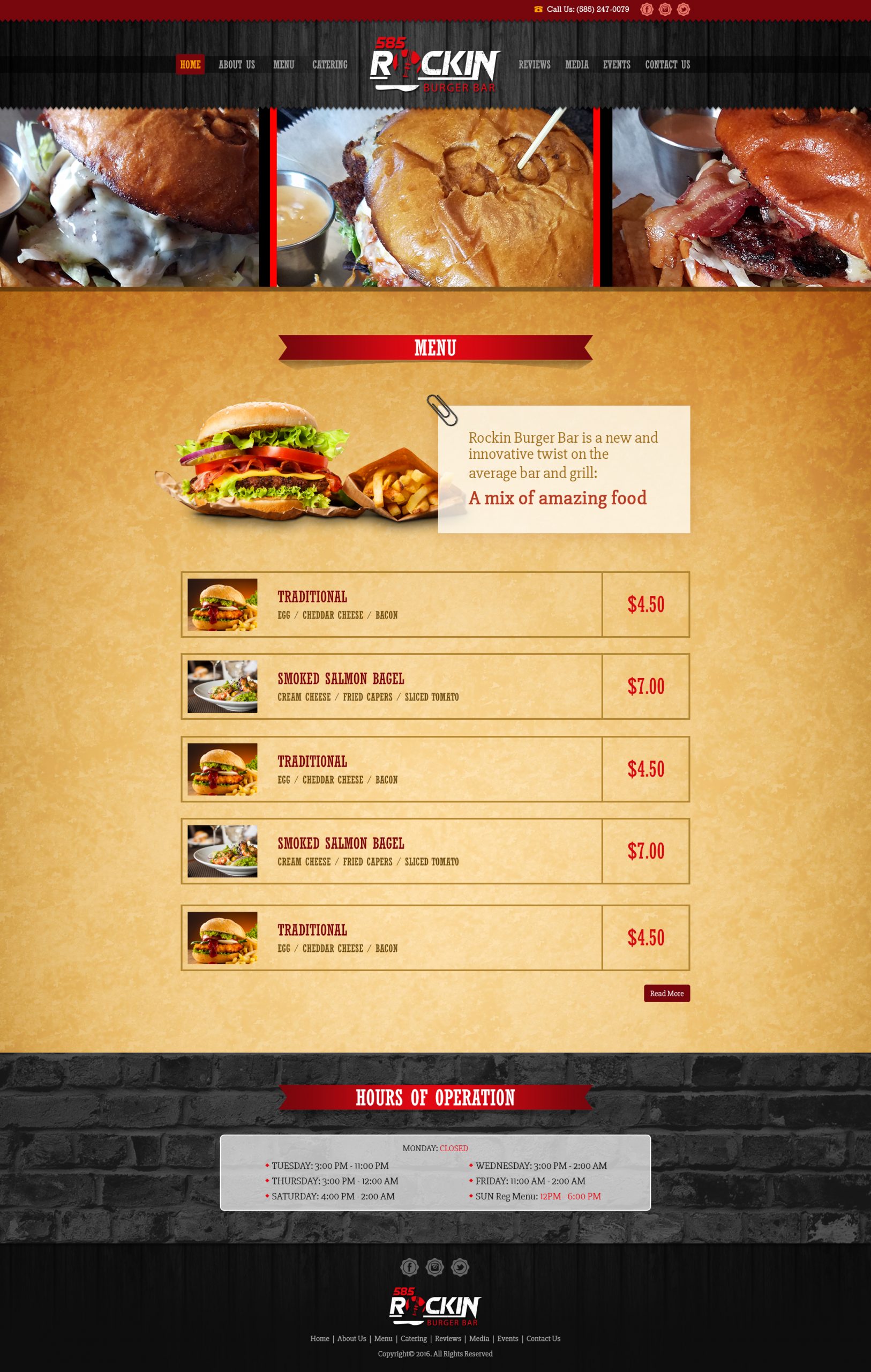Viewport: 871px width, 1372px height.
Task: Open the Reviews link in footer
Action: [448, 1338]
